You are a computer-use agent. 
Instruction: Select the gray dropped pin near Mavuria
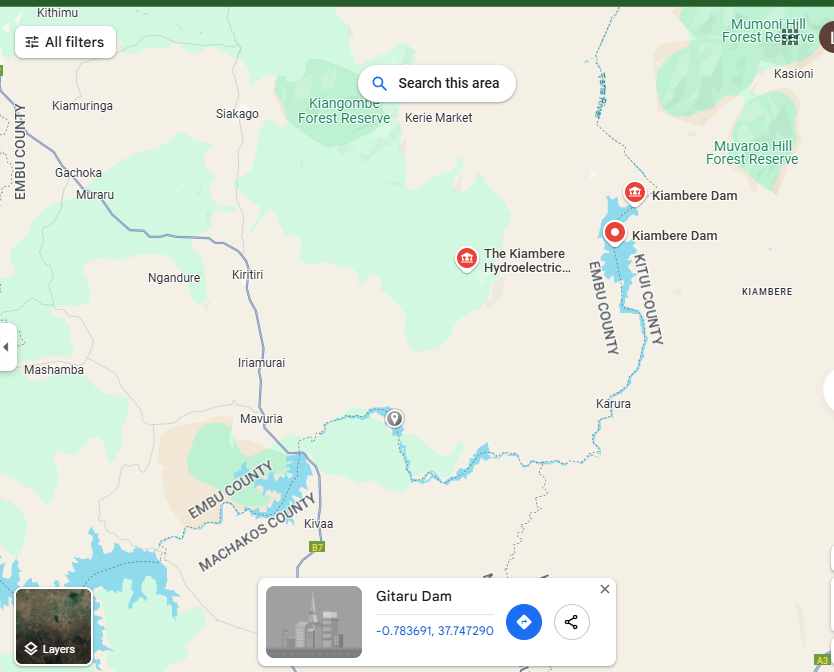point(395,419)
